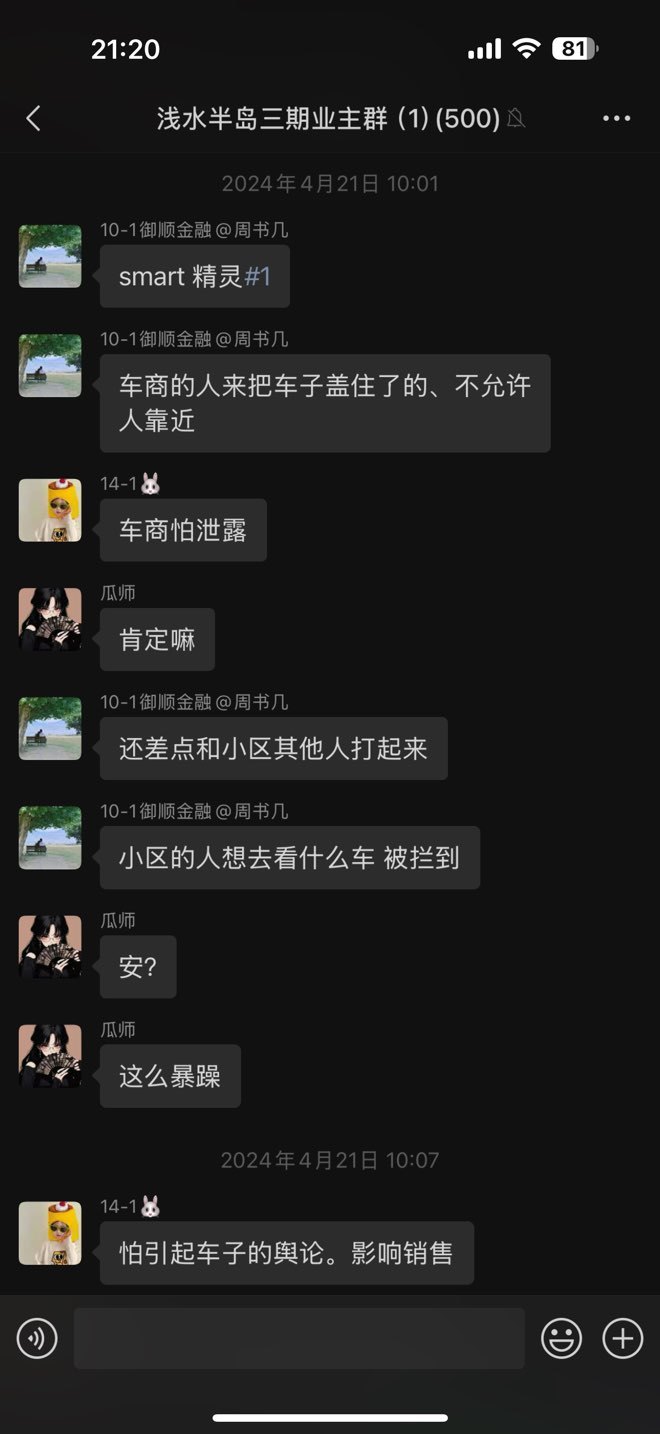Open the emoji sticker panel
The height and width of the screenshot is (1434, 660).
pos(562,1338)
